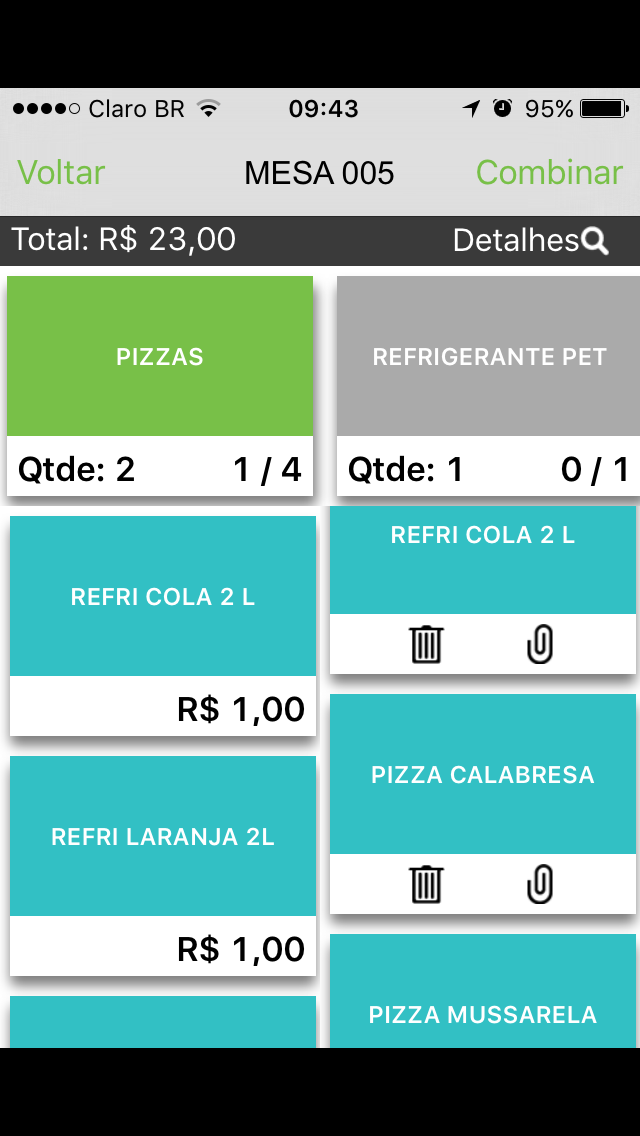This screenshot has height=1136, width=640.
Task: Tap the paperclip under PIZZA CALABRESA
Action: 539,884
